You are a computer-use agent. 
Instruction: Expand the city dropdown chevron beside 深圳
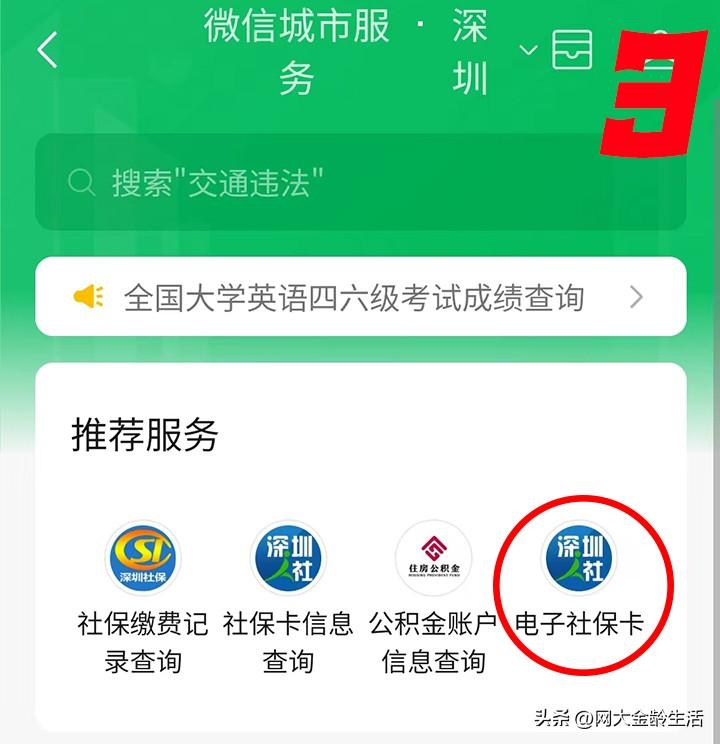coord(527,48)
